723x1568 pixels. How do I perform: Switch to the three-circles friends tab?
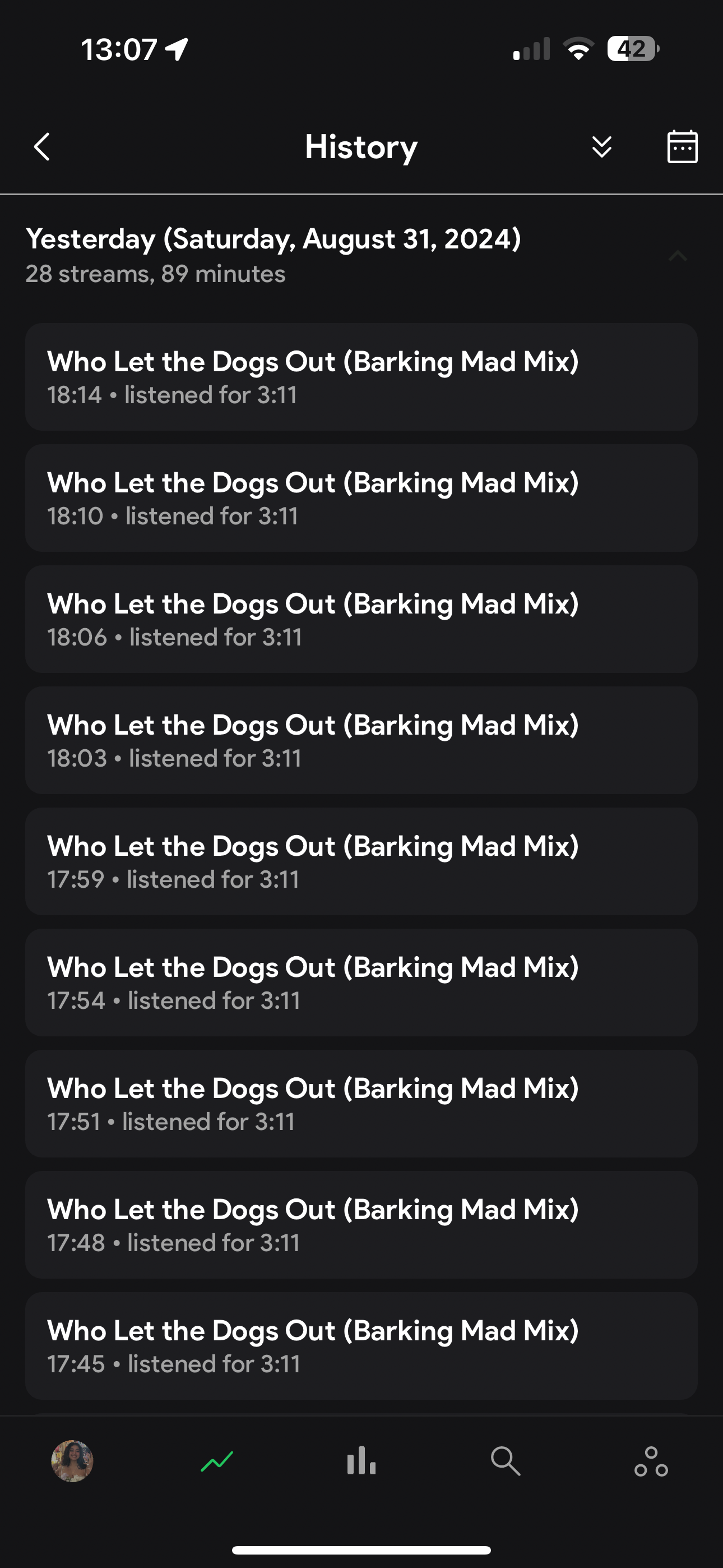pos(651,1461)
